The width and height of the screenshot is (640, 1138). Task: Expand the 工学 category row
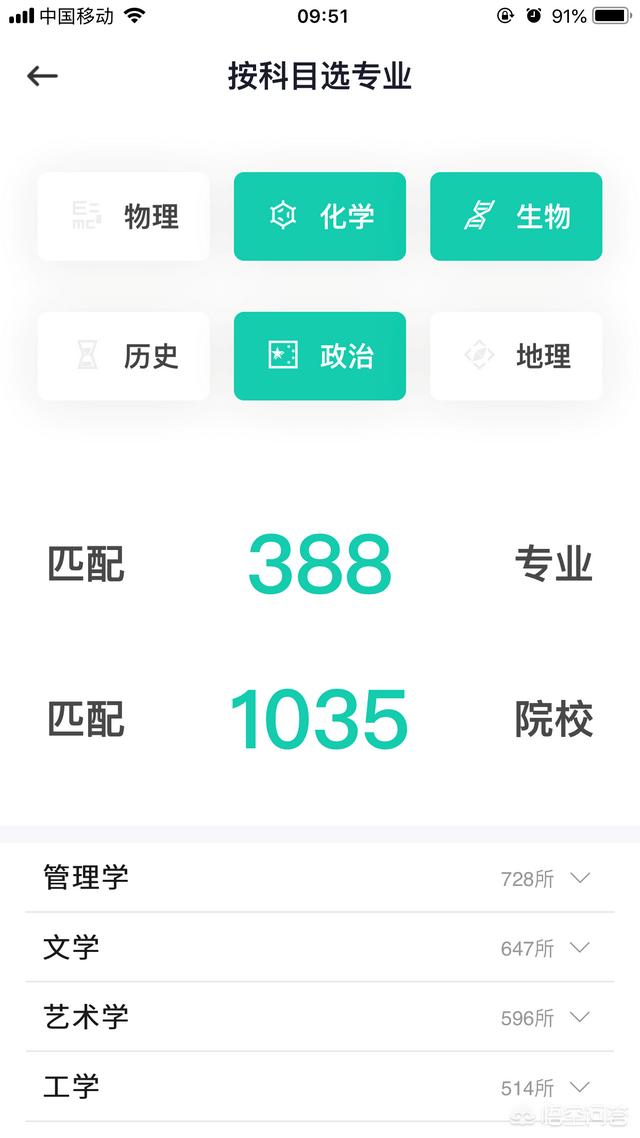320,1086
